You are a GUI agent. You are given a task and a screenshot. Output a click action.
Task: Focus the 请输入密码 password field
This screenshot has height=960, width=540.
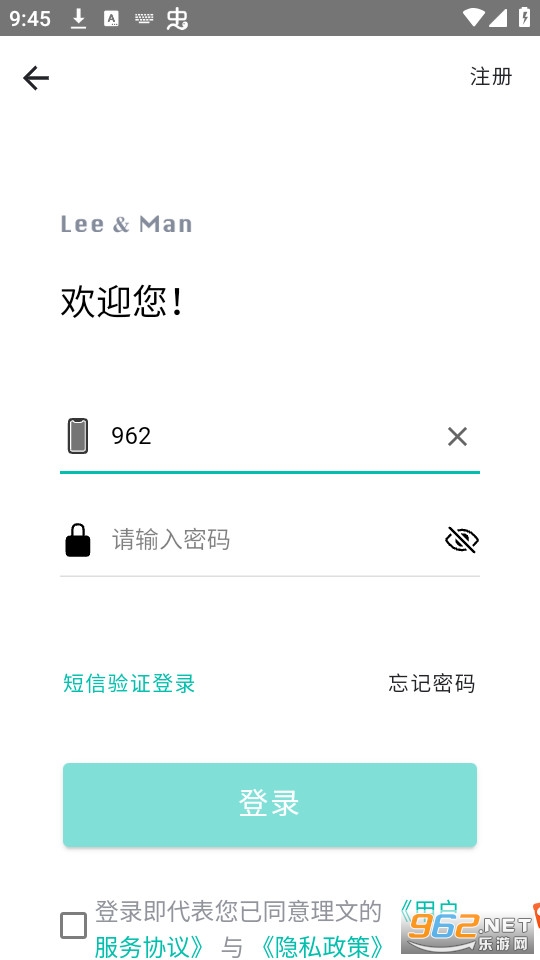(x=269, y=539)
